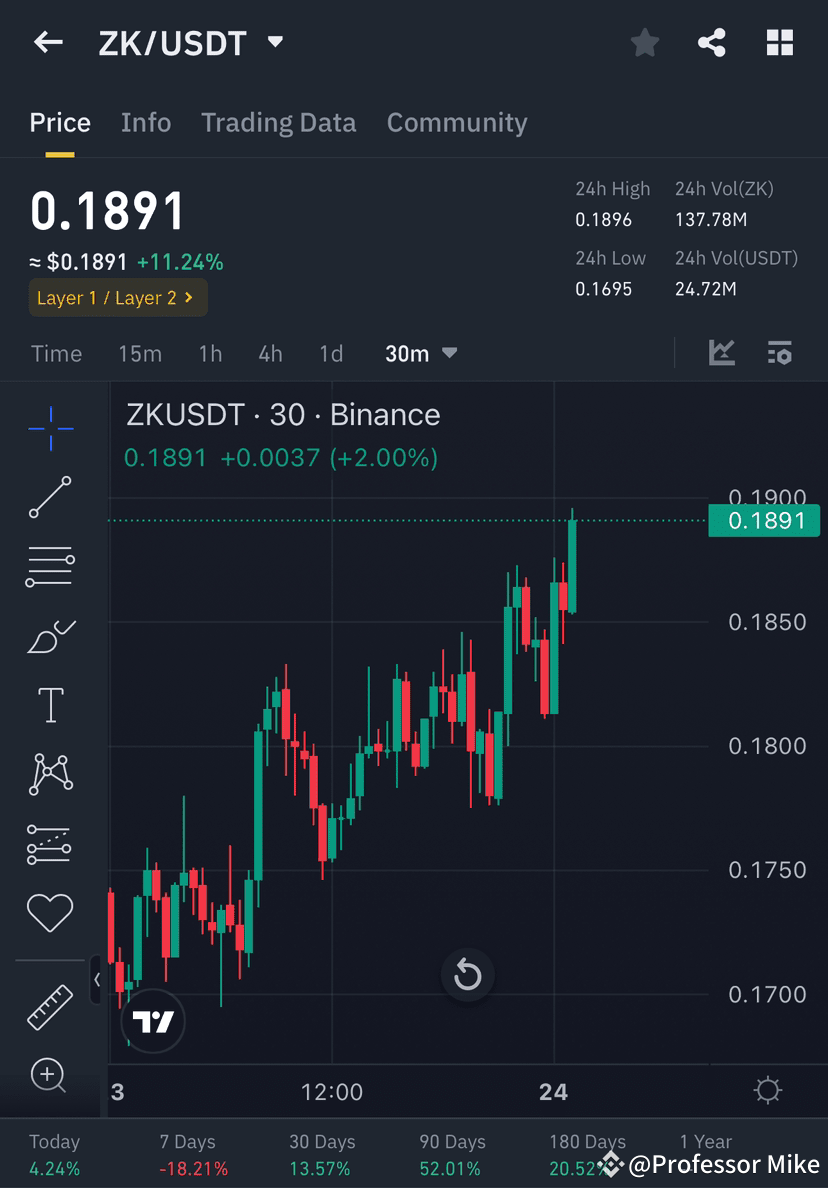Viewport: 828px width, 1188px height.
Task: Tap the chart refresh button
Action: pos(467,974)
